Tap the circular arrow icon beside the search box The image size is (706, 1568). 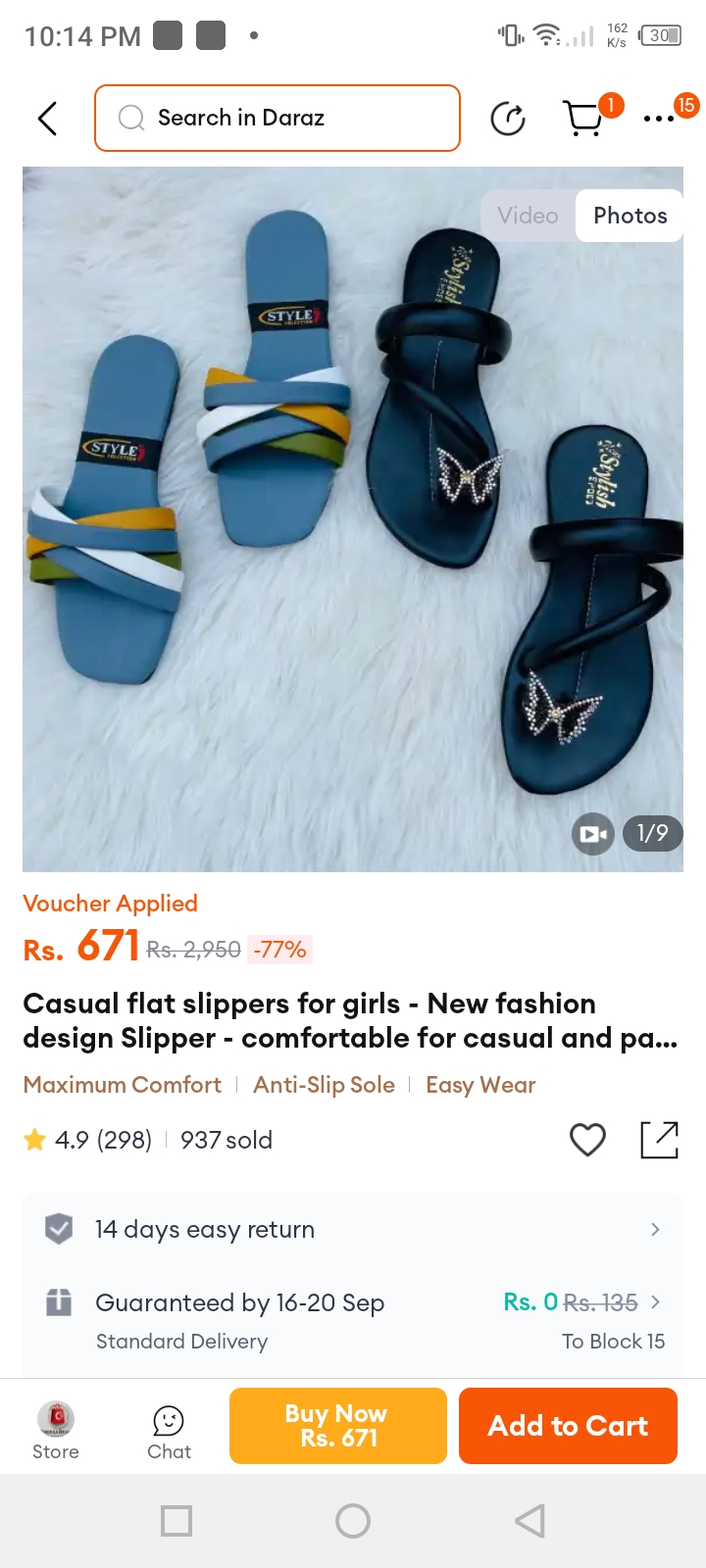[507, 119]
